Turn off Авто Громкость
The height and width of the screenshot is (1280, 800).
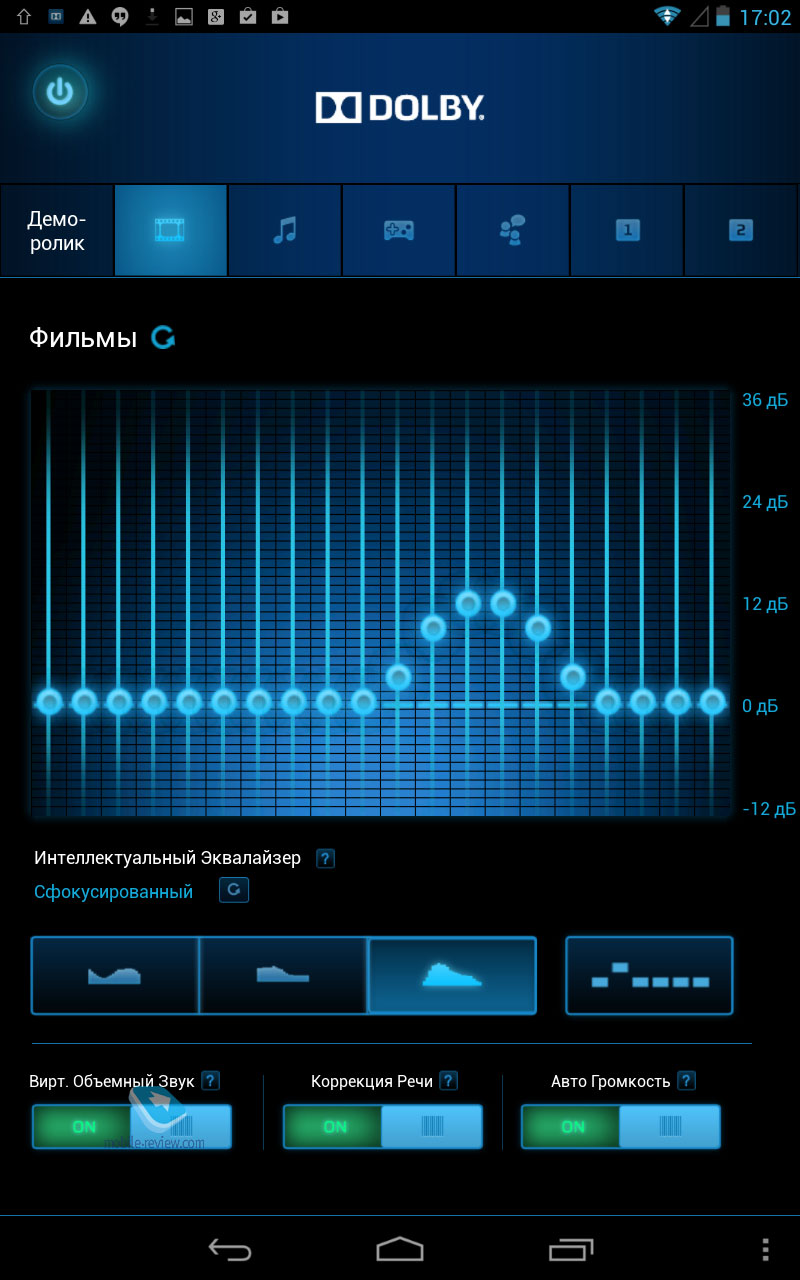(620, 1126)
